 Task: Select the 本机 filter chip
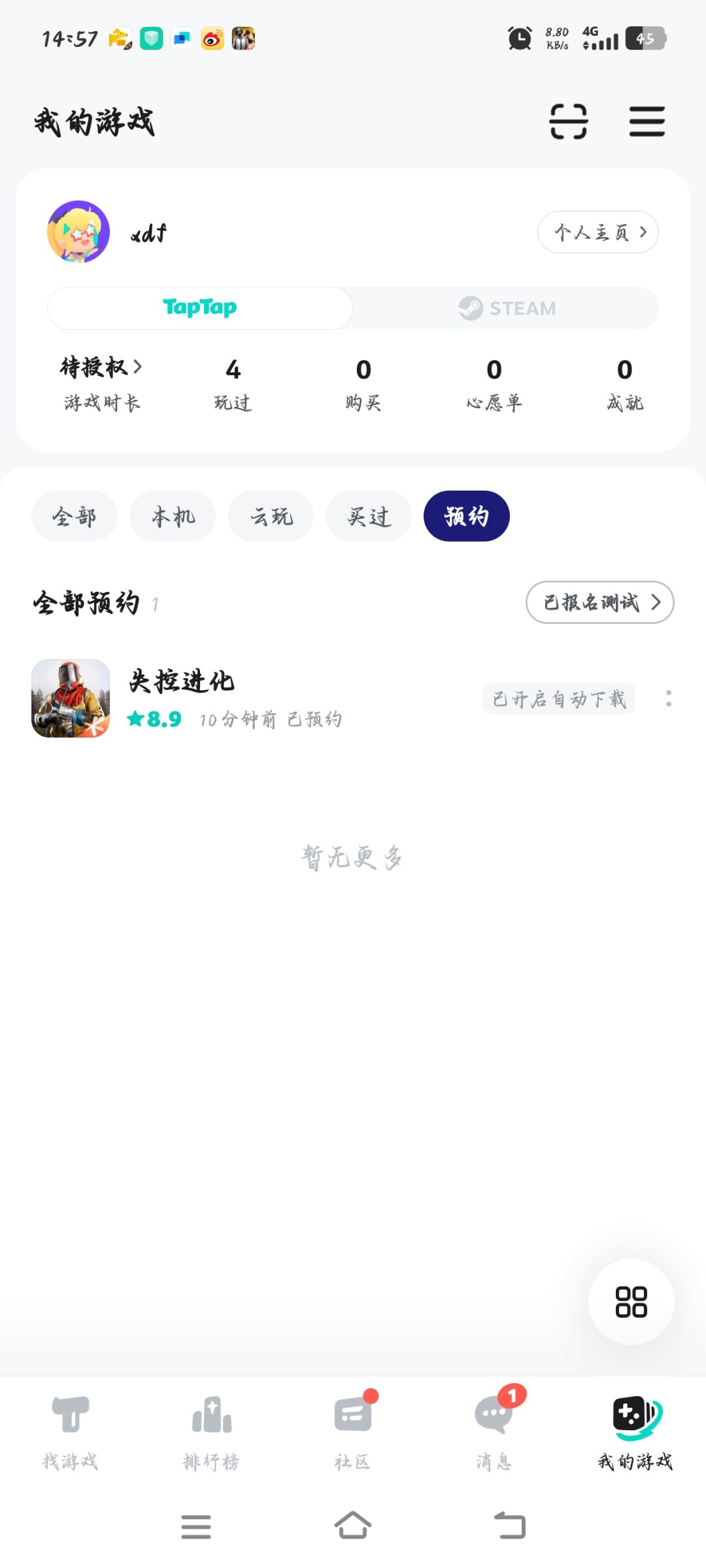pos(173,516)
